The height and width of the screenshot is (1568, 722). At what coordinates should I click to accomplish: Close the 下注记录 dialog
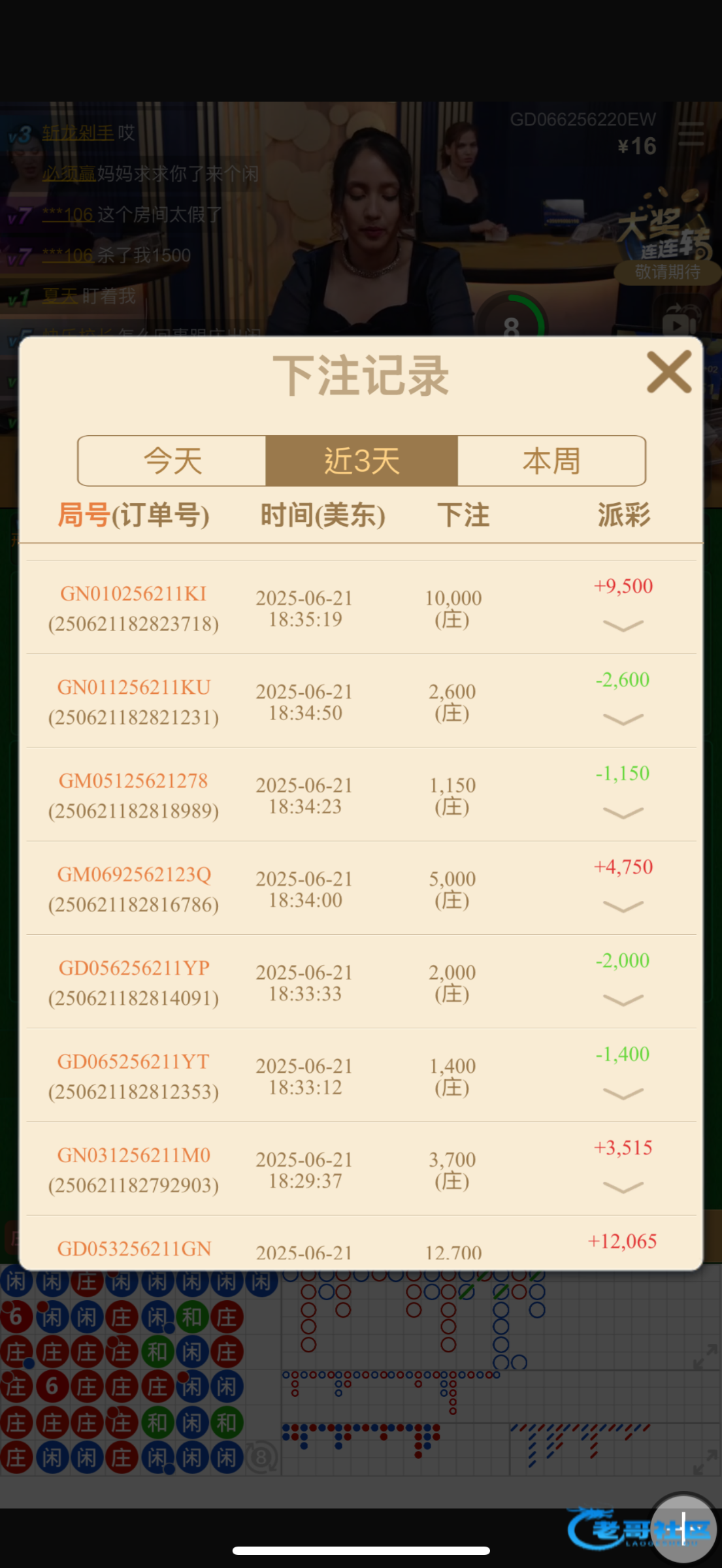point(668,372)
